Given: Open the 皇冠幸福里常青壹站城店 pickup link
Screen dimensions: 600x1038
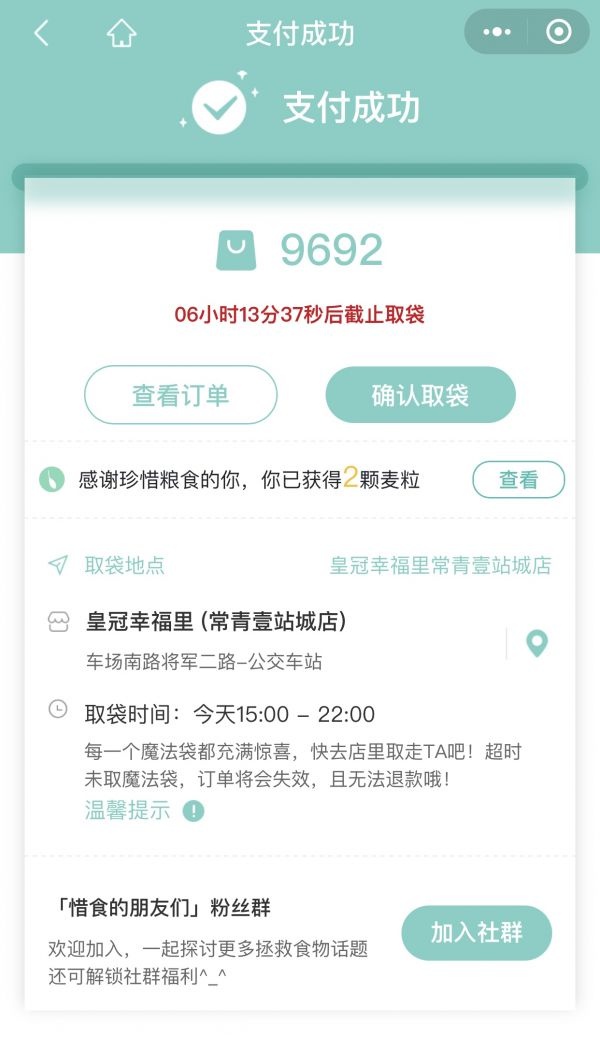Looking at the screenshot, I should pyautogui.click(x=440, y=565).
